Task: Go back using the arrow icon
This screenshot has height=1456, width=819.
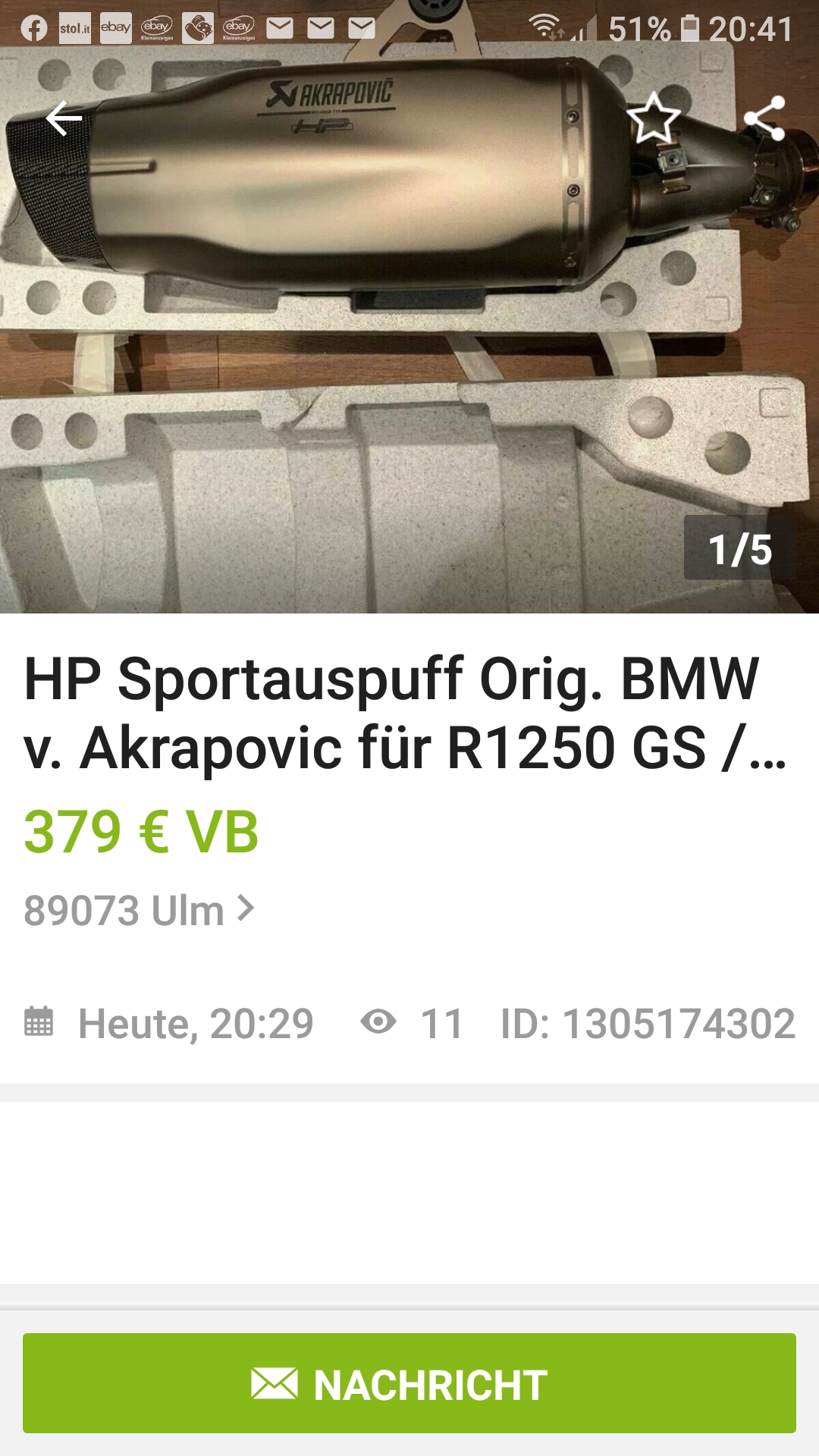Action: point(64,119)
